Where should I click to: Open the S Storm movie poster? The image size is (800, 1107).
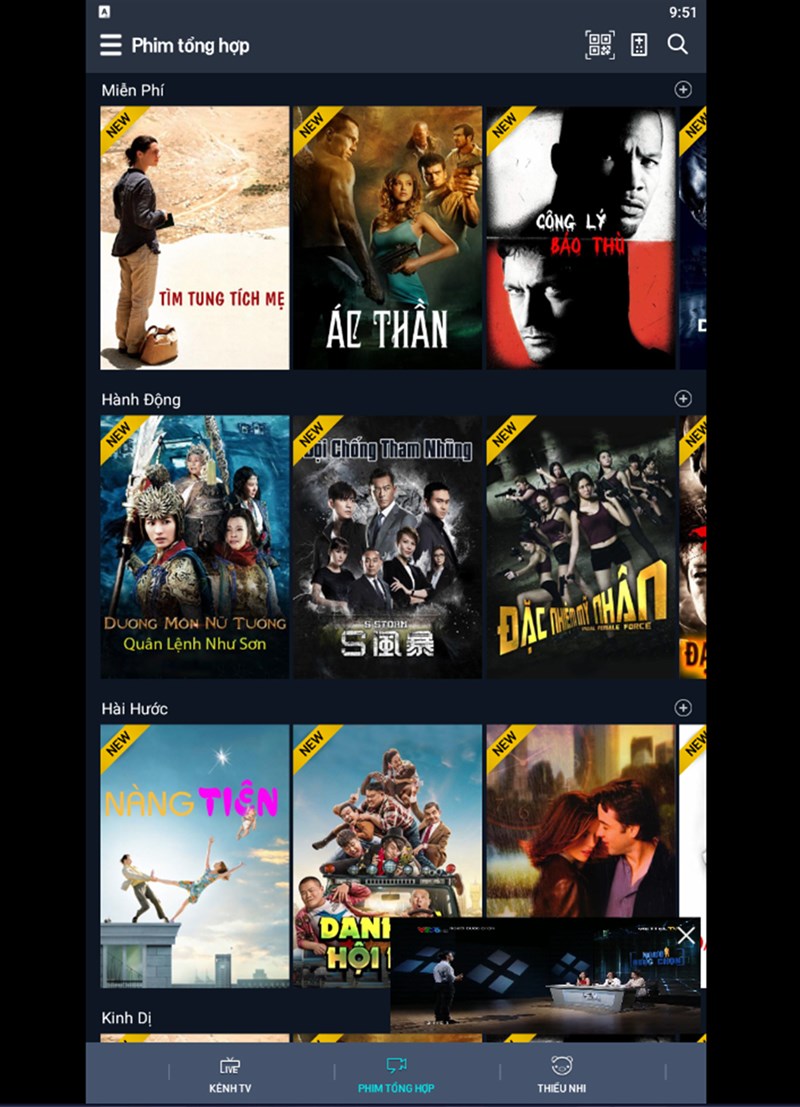[387, 547]
